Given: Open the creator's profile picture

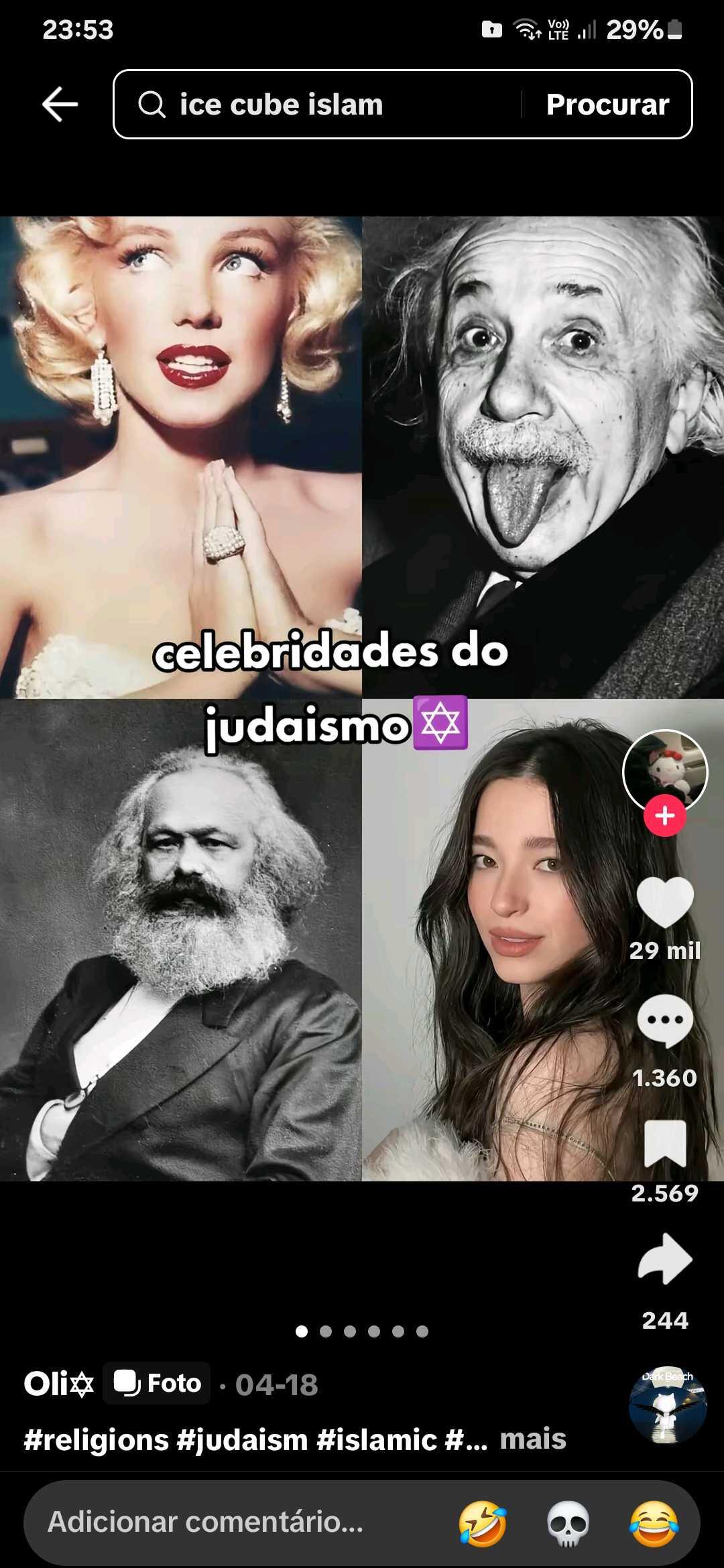Looking at the screenshot, I should coord(664,771).
